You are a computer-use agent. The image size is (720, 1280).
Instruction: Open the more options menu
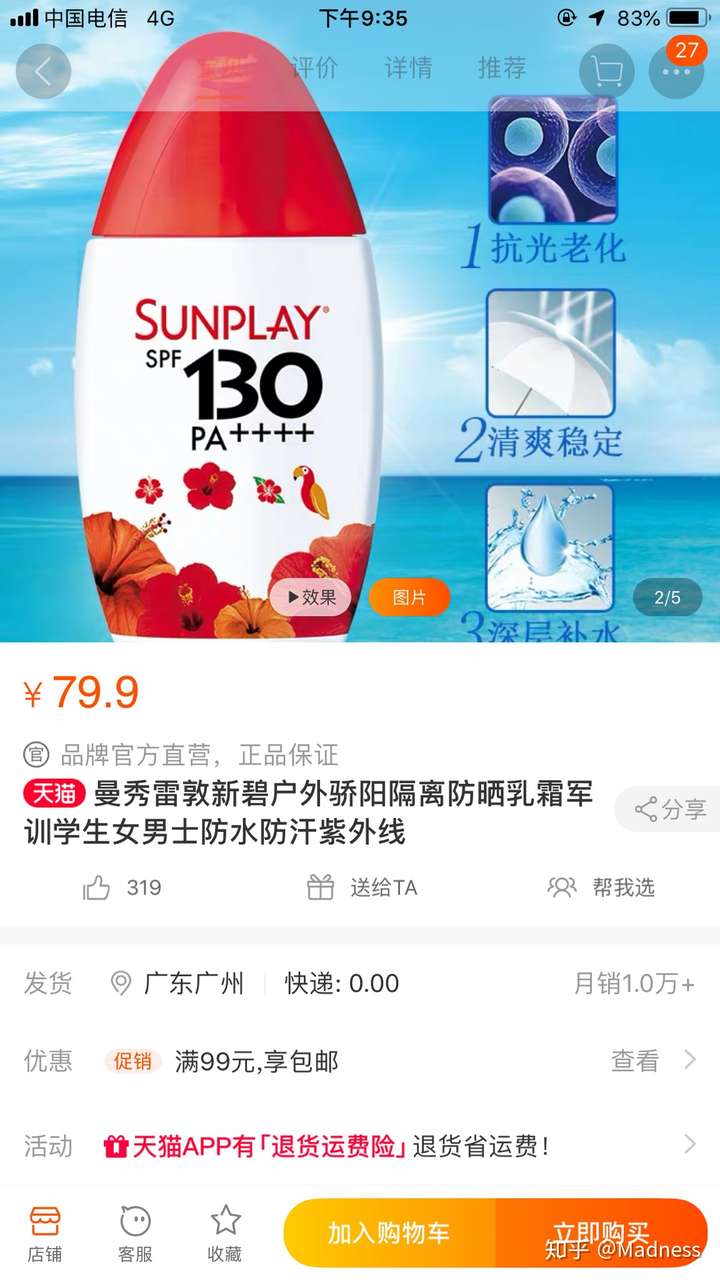coord(677,71)
